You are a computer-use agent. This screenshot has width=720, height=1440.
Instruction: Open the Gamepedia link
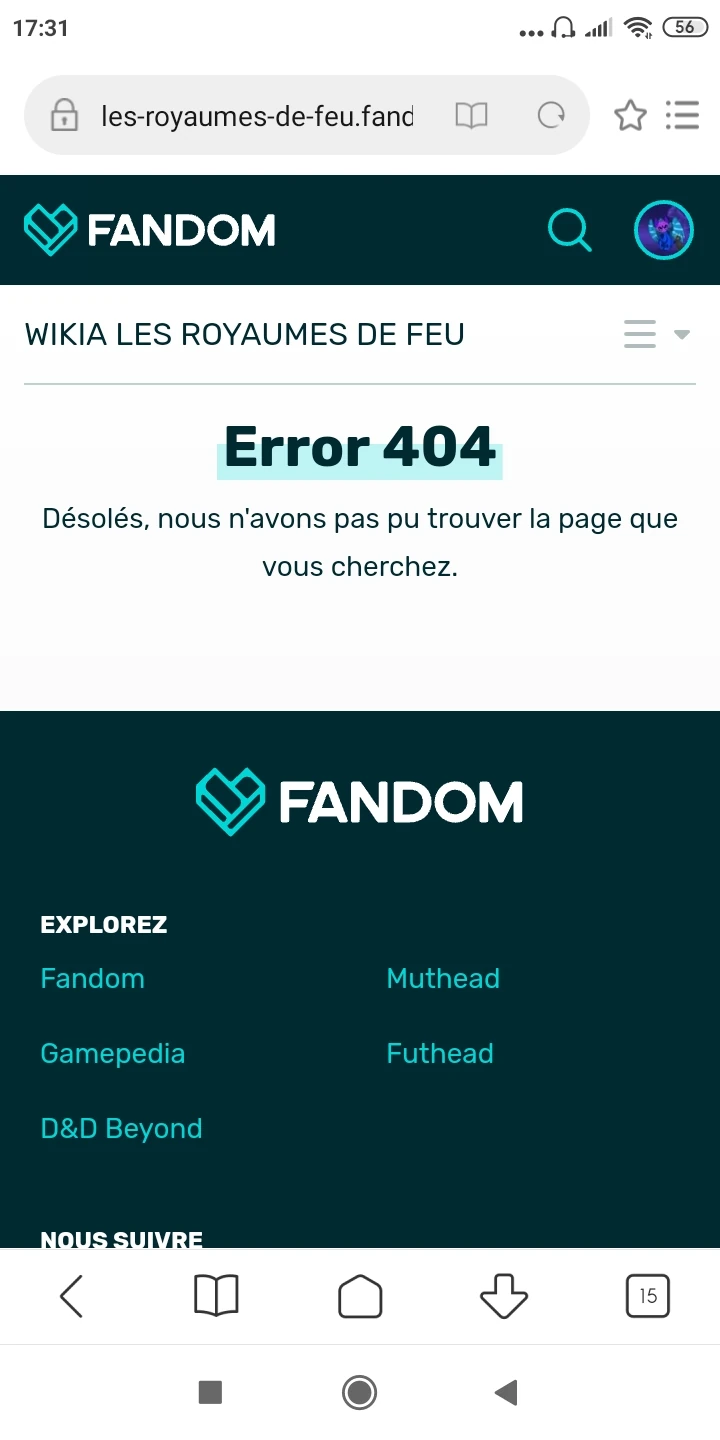pyautogui.click(x=112, y=1053)
